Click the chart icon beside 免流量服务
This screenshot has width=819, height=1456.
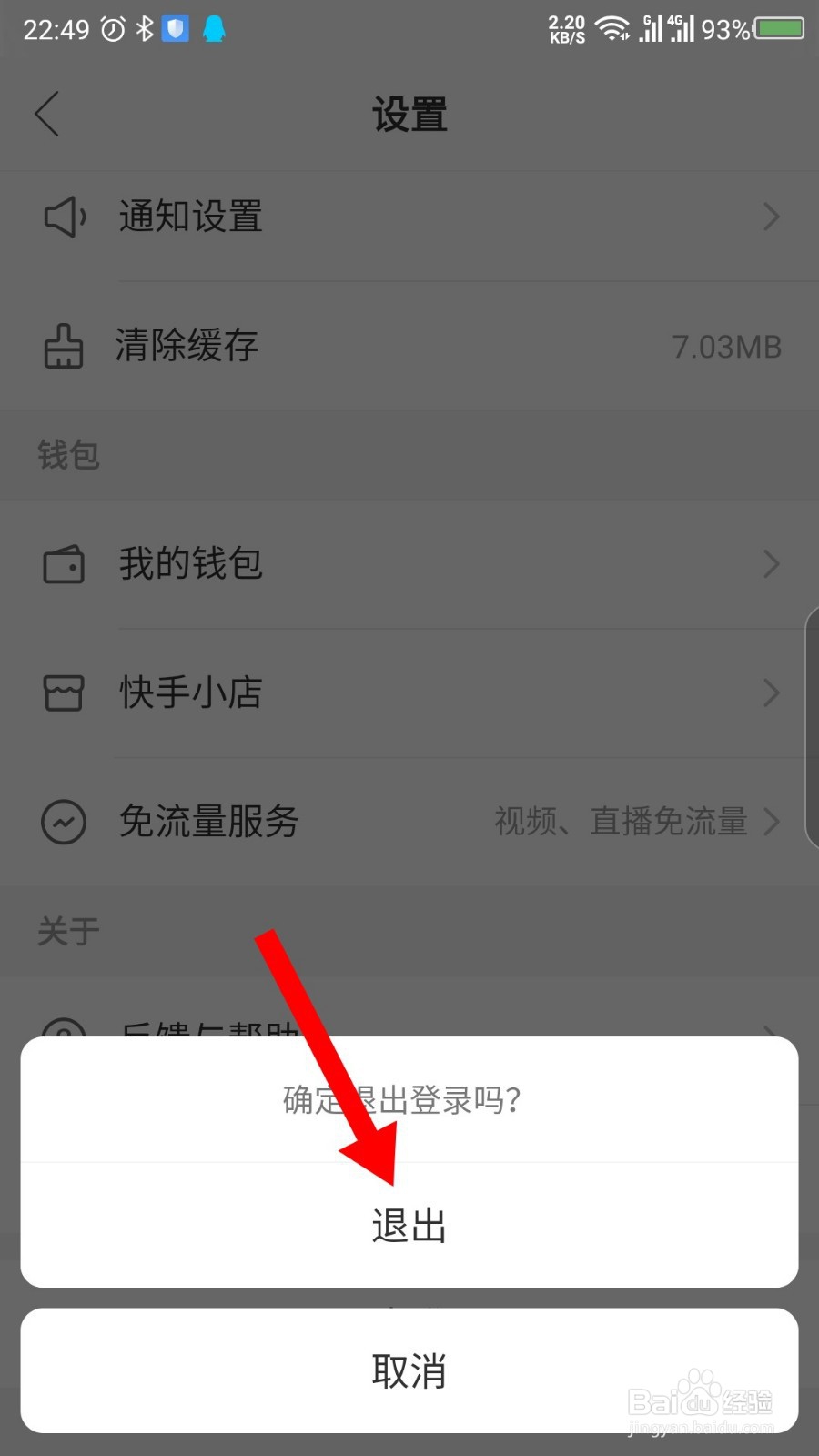[x=64, y=823]
